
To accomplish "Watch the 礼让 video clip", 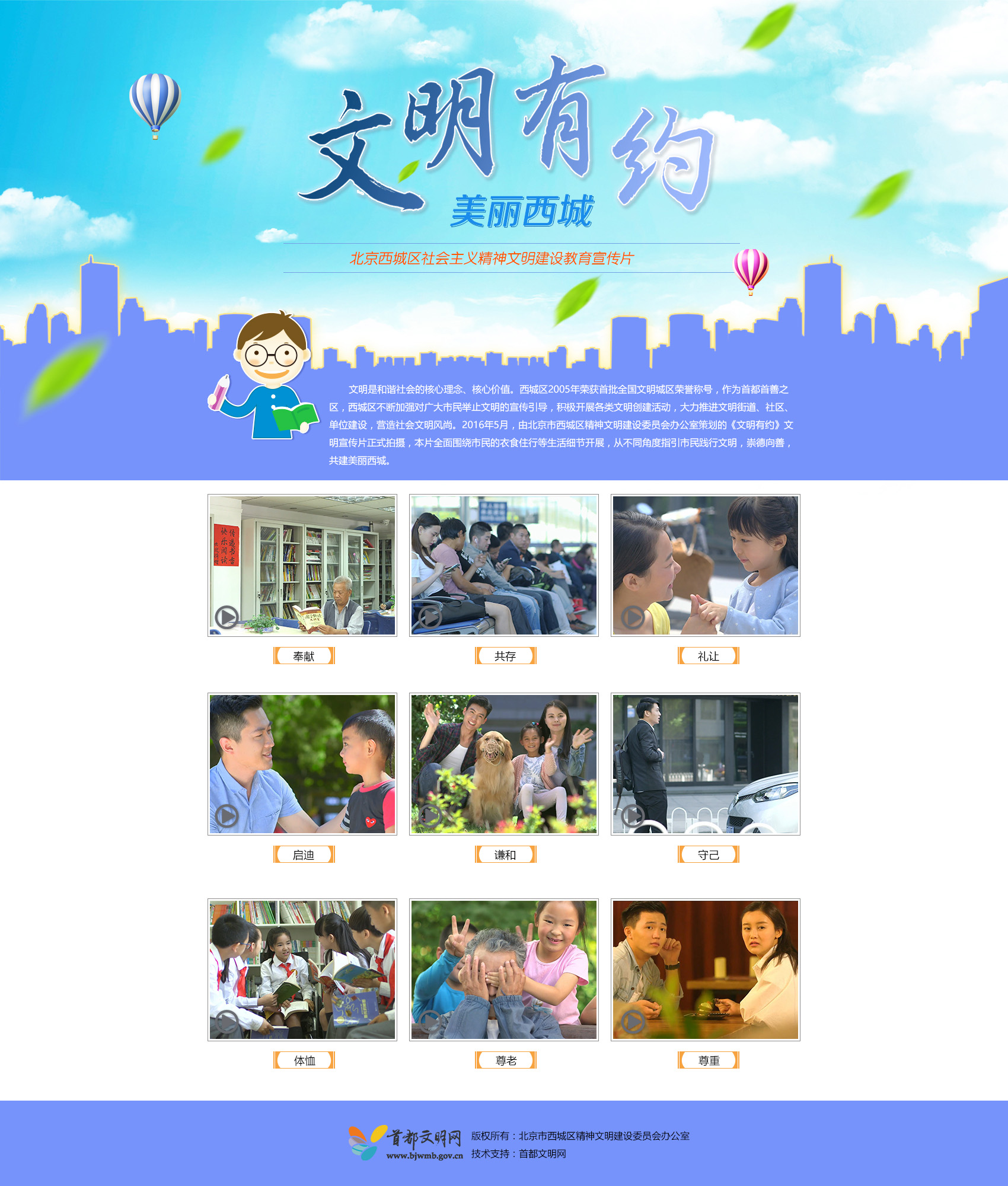I will coord(705,565).
